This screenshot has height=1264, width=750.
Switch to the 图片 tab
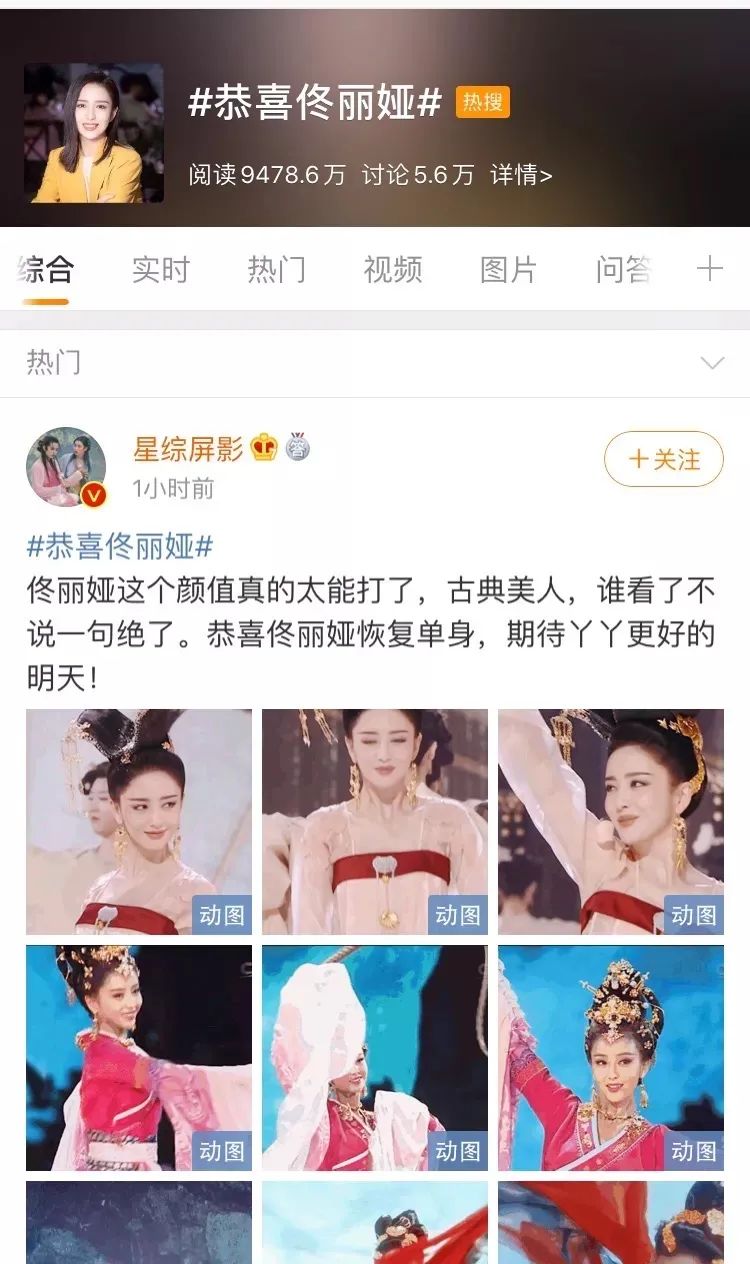click(508, 269)
